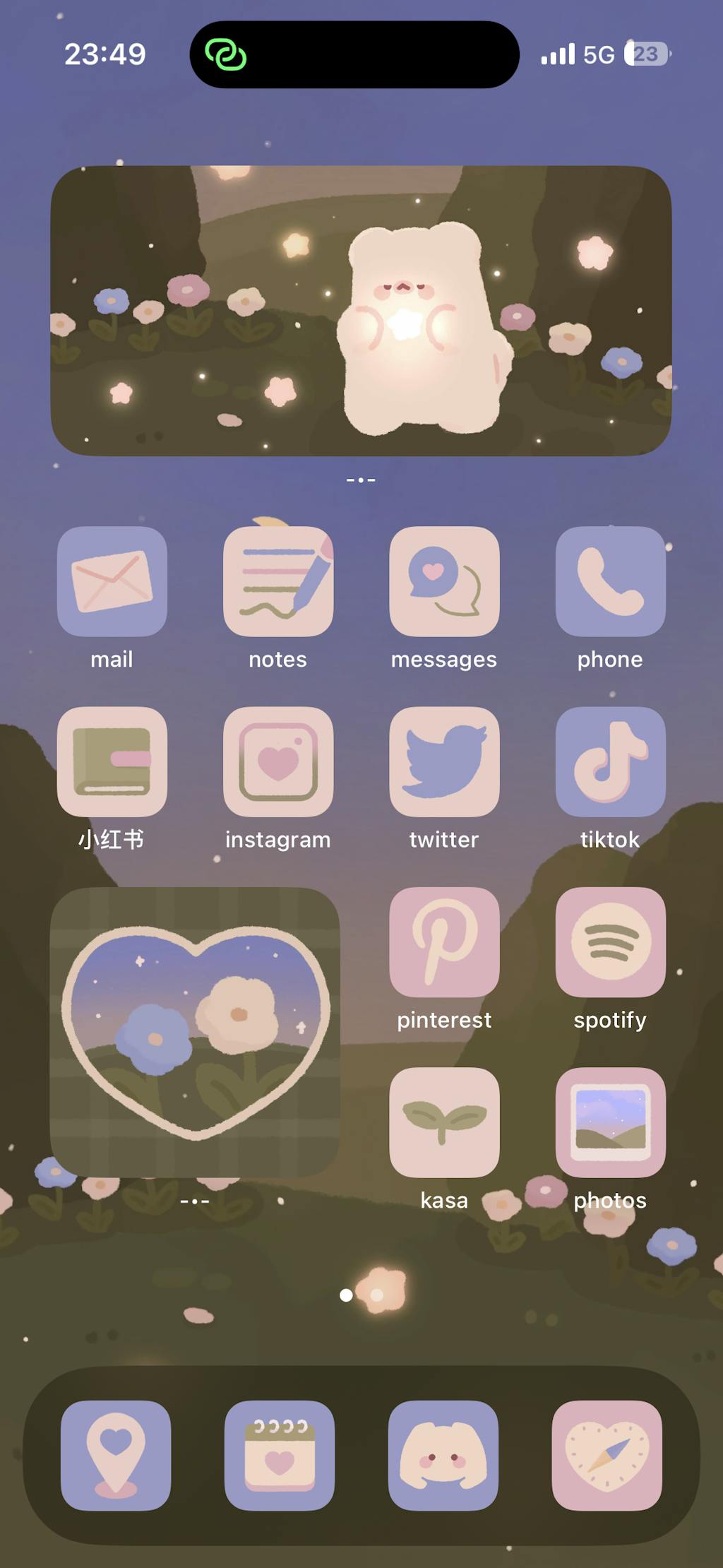Screen dimensions: 723x1568
Task: Open Instagram
Action: click(278, 761)
